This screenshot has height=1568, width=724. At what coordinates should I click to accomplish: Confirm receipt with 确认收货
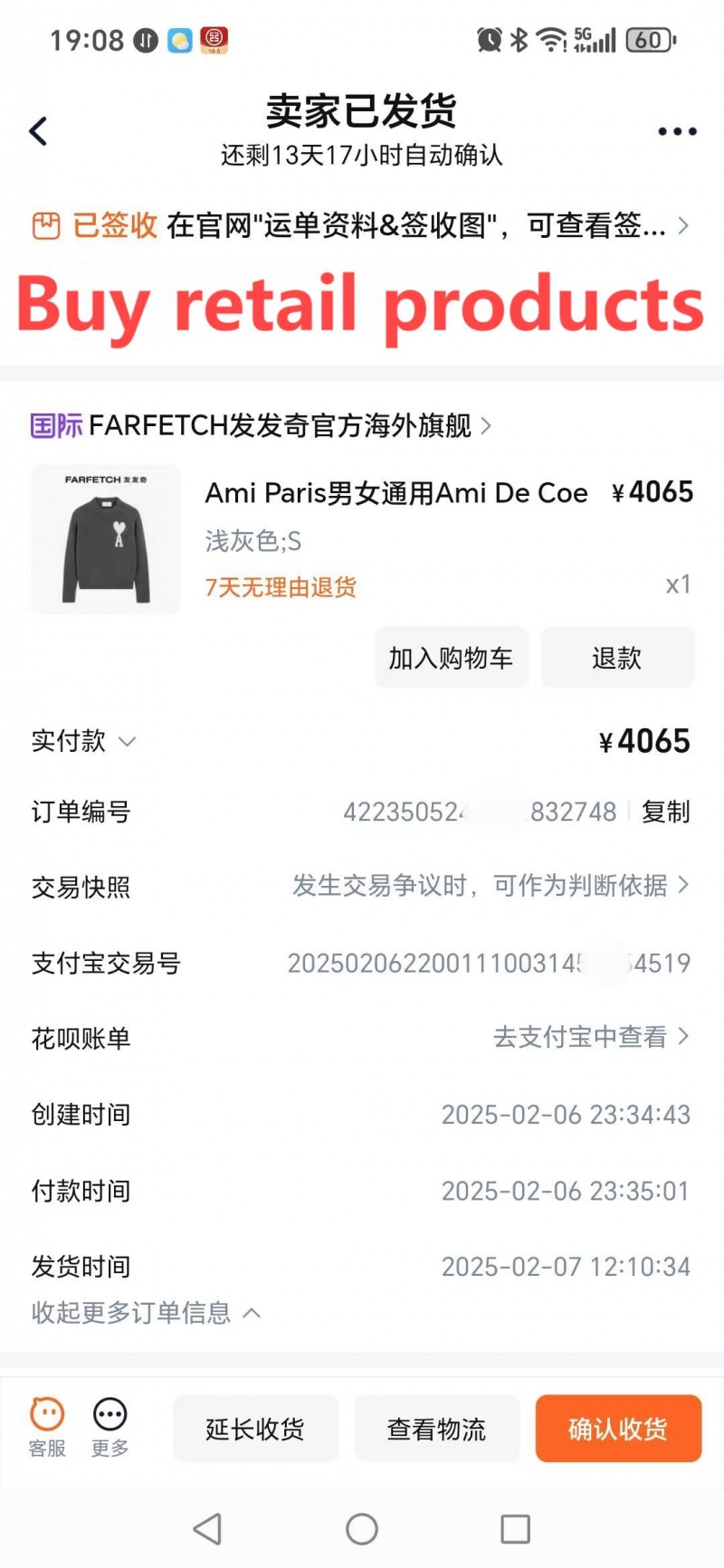618,1429
